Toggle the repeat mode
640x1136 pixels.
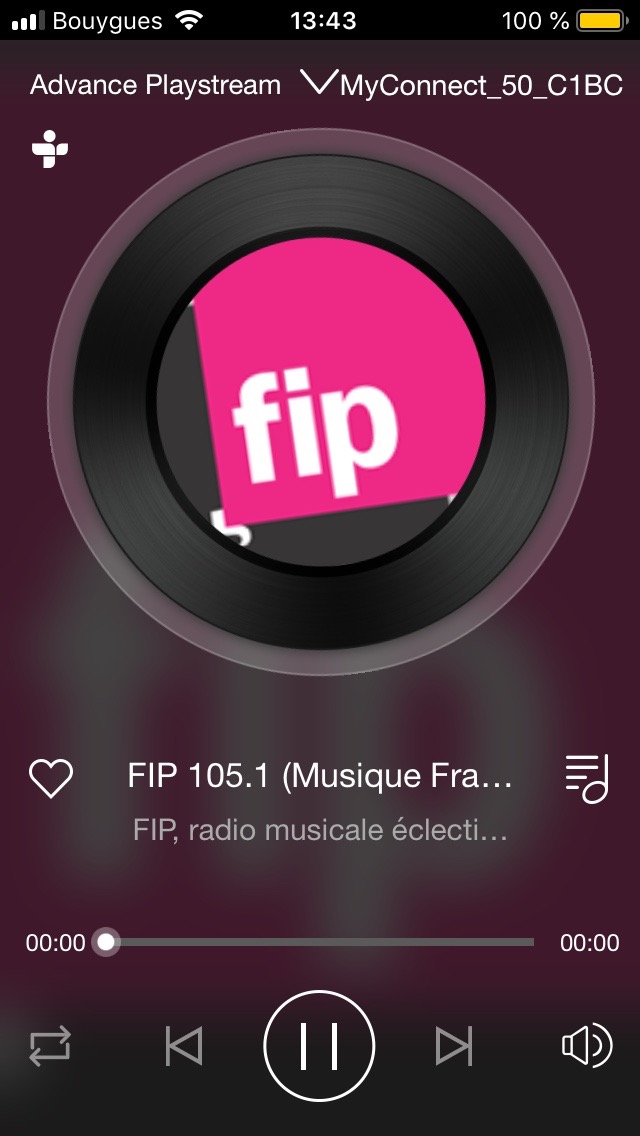point(50,1046)
